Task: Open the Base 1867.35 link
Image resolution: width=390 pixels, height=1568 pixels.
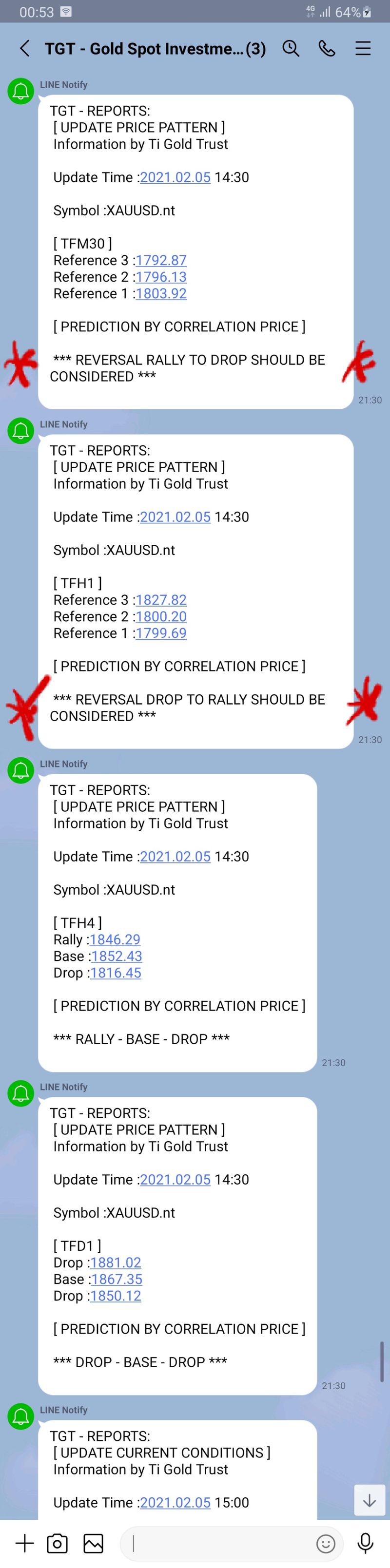Action: [117, 1280]
